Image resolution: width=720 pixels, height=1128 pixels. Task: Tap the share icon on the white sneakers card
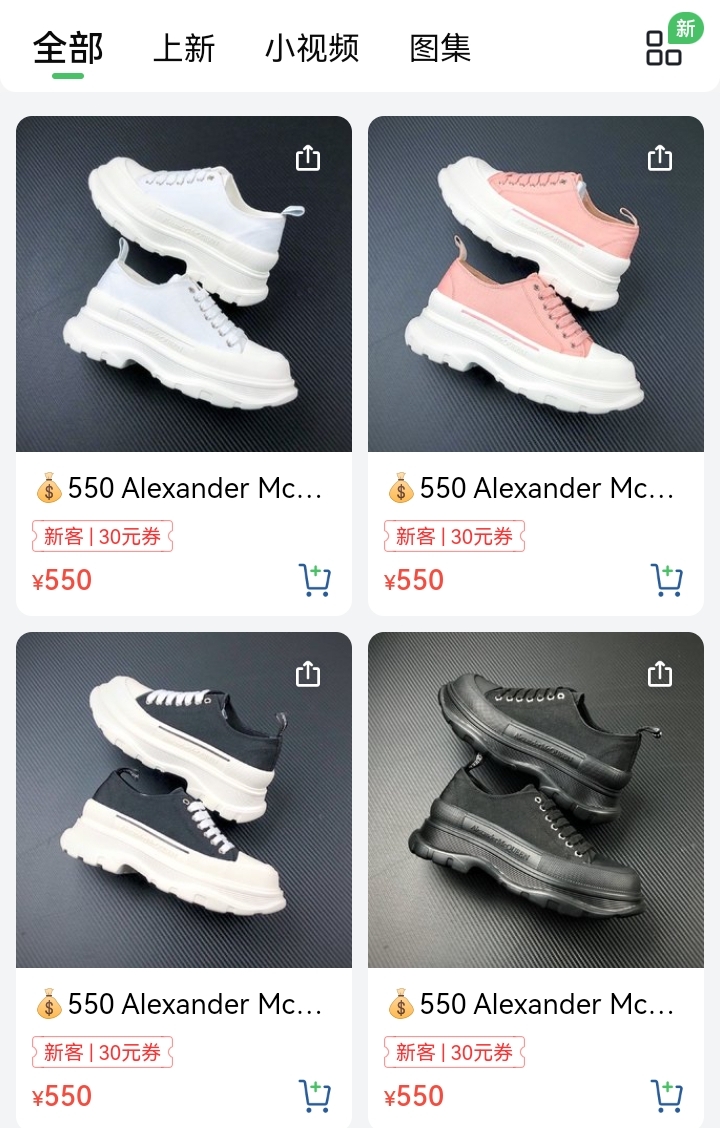click(x=308, y=157)
